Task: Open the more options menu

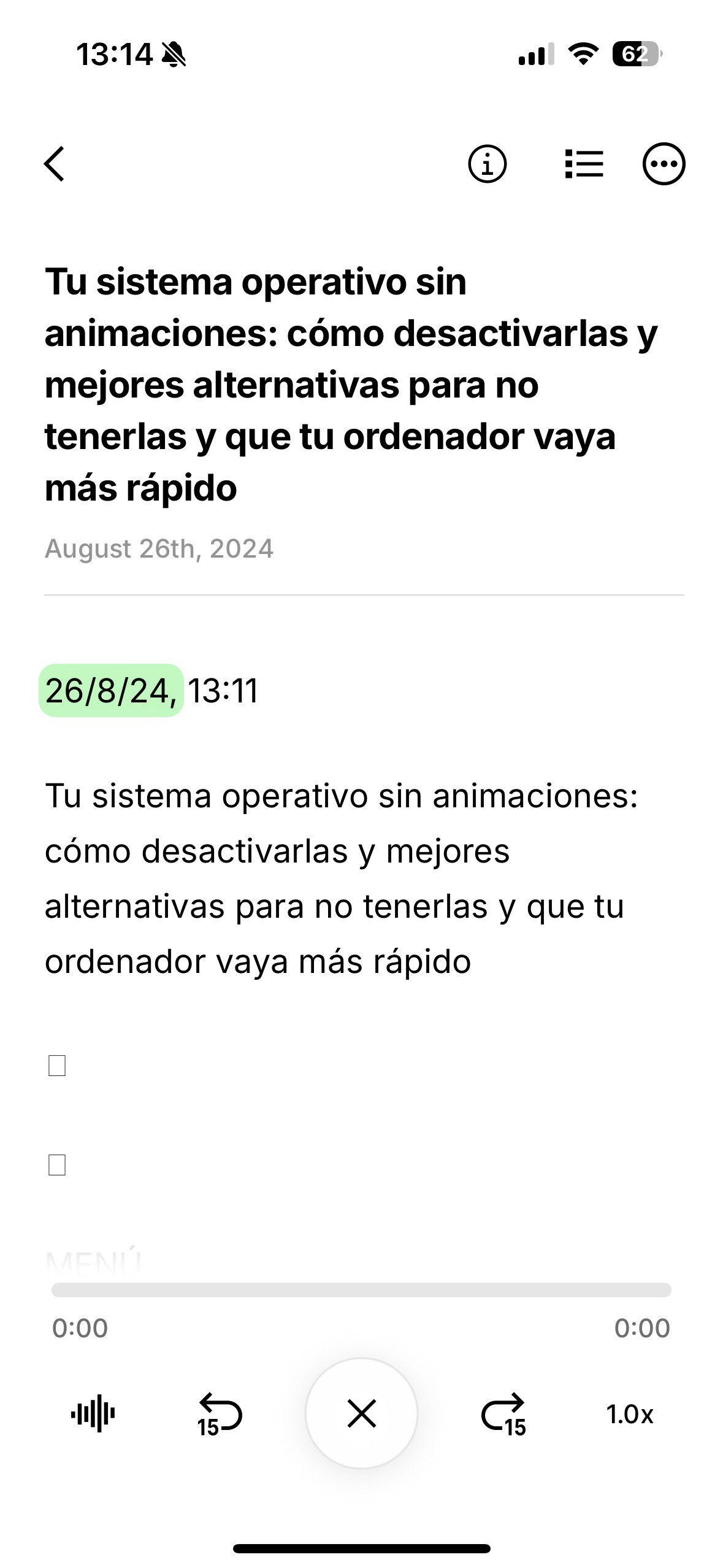Action: click(664, 164)
